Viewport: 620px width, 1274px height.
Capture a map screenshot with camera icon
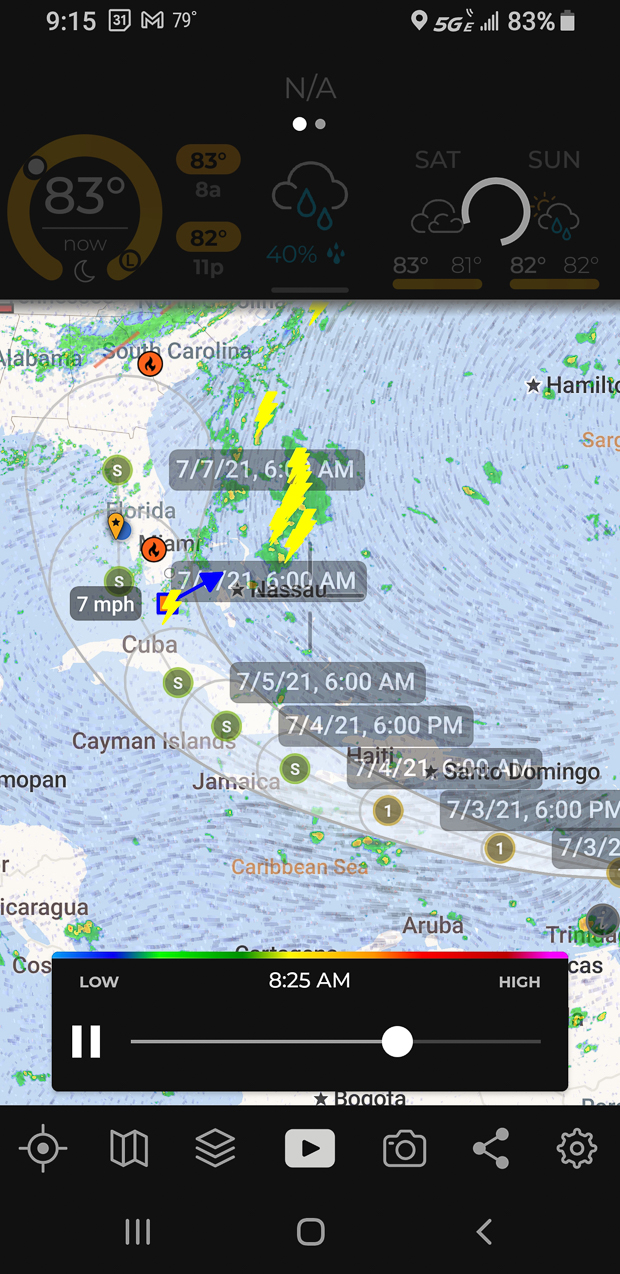coord(404,1149)
